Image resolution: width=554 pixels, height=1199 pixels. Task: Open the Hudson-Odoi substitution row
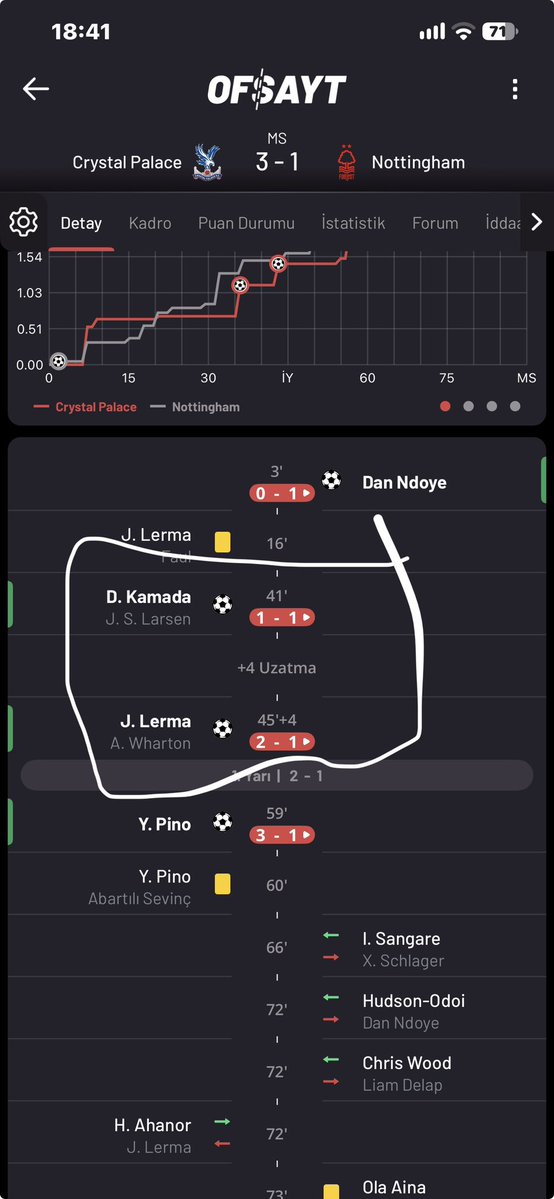(x=277, y=1009)
